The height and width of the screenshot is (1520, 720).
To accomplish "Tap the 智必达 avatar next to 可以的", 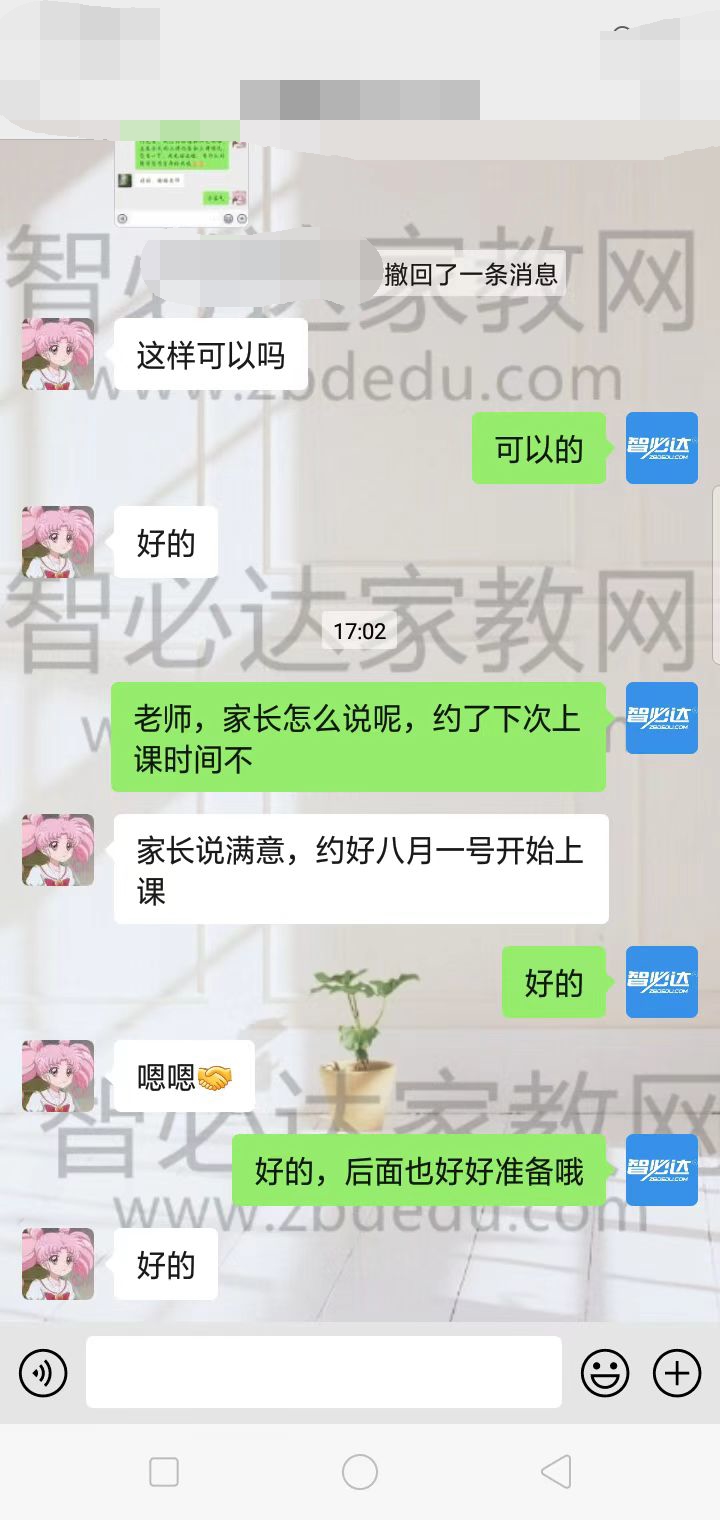I will [661, 448].
